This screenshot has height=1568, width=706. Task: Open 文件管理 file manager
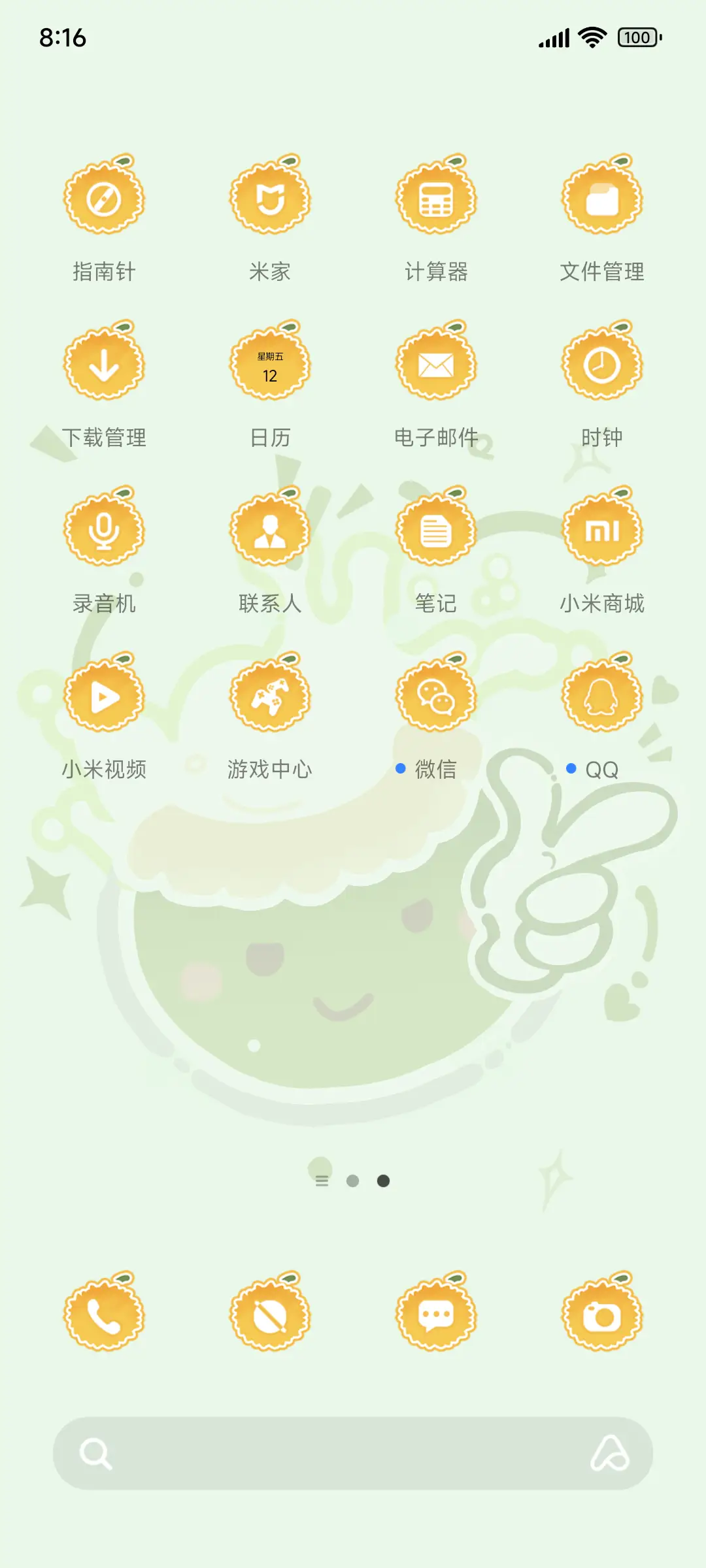(601, 199)
